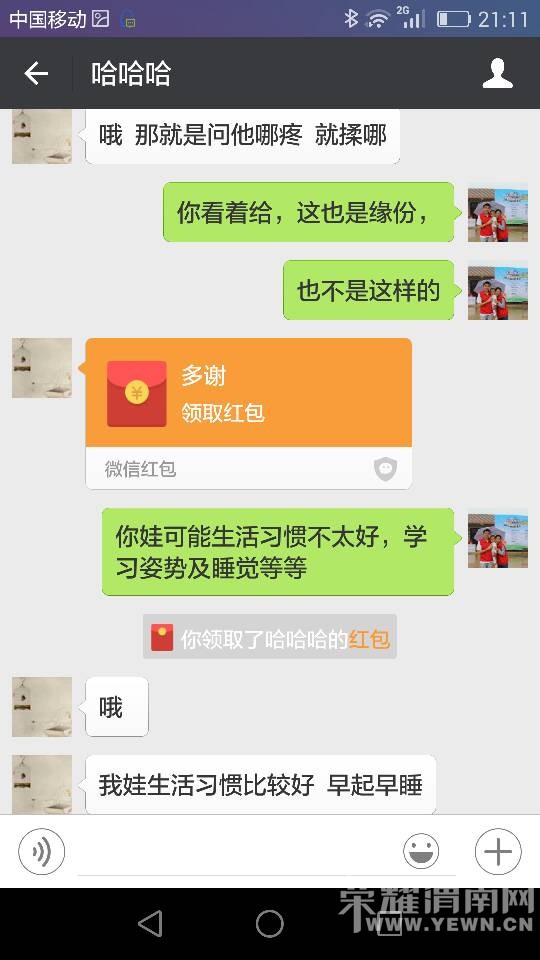Image resolution: width=540 pixels, height=960 pixels.
Task: Open 哈哈哈's avatar beside 多谢 red packet
Action: pyautogui.click(x=42, y=367)
